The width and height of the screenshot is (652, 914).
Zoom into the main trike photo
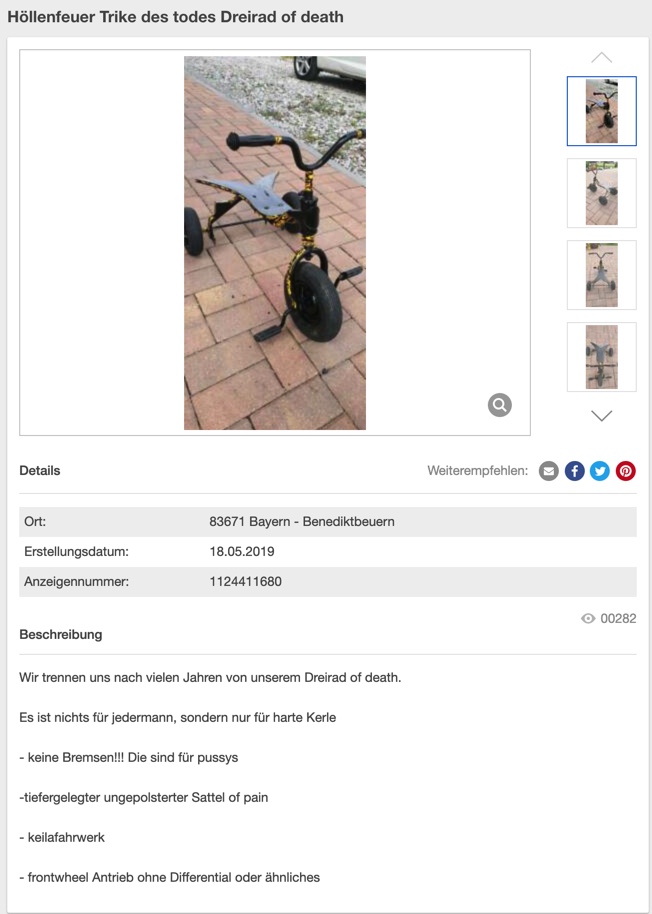click(500, 405)
